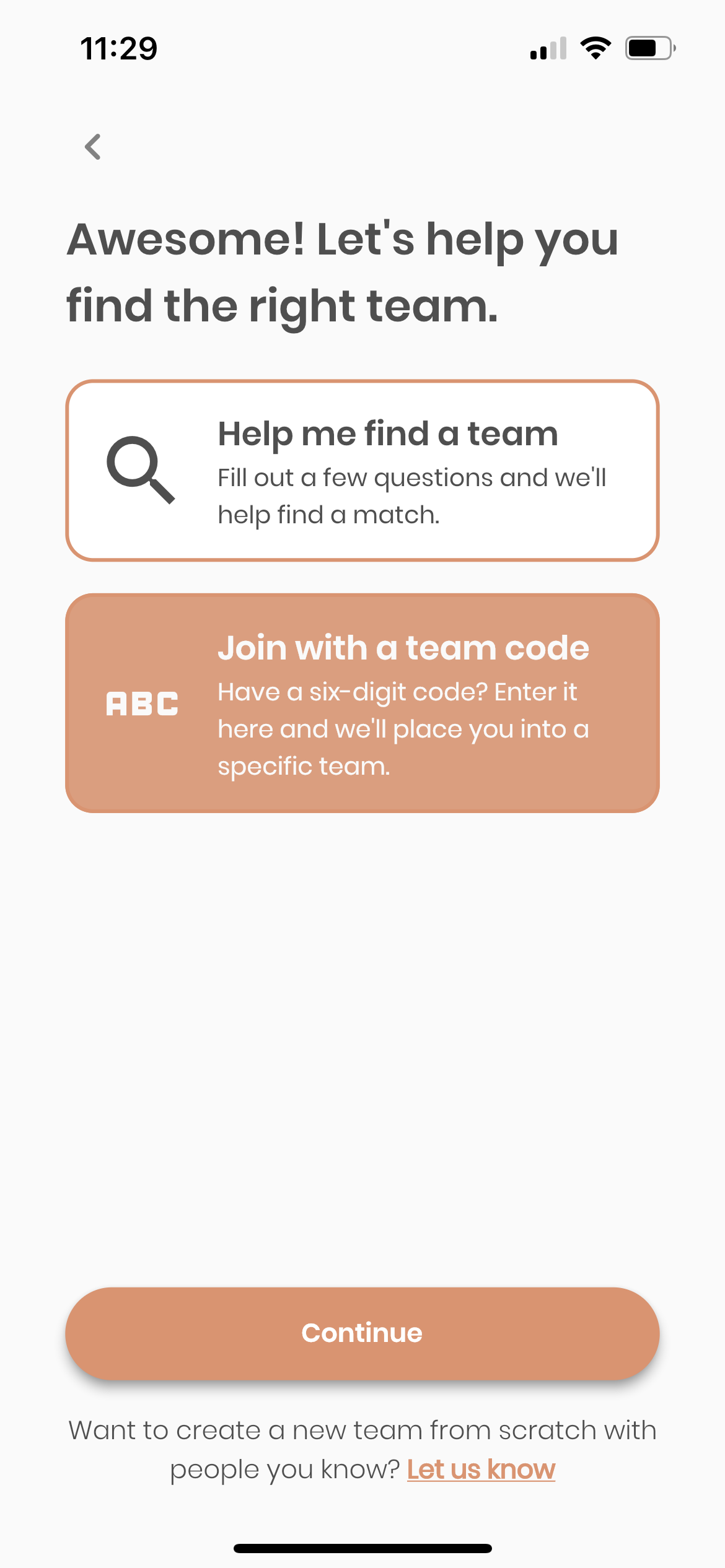Go back using the arrow icon
The width and height of the screenshot is (725, 1568).
point(93,147)
